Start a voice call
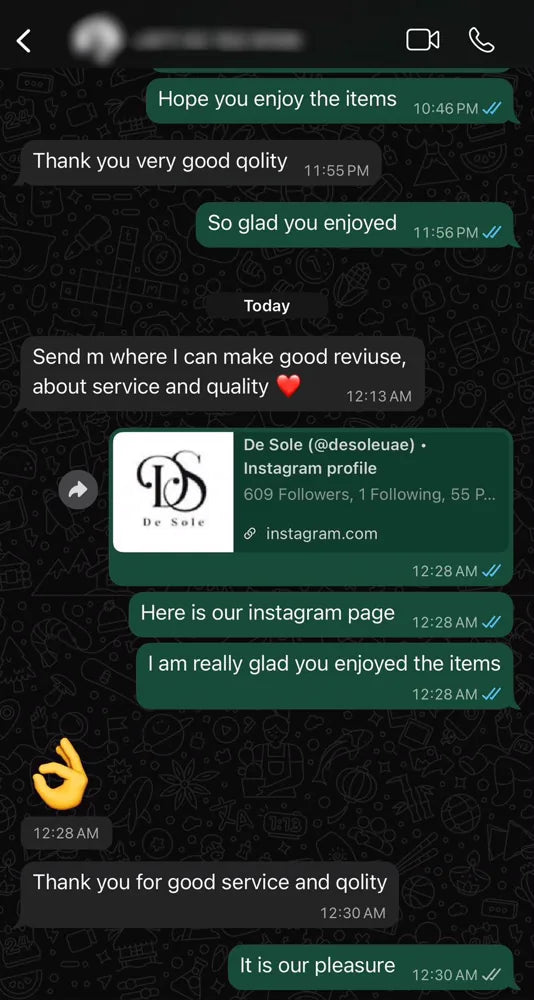The width and height of the screenshot is (534, 1000). click(x=481, y=41)
